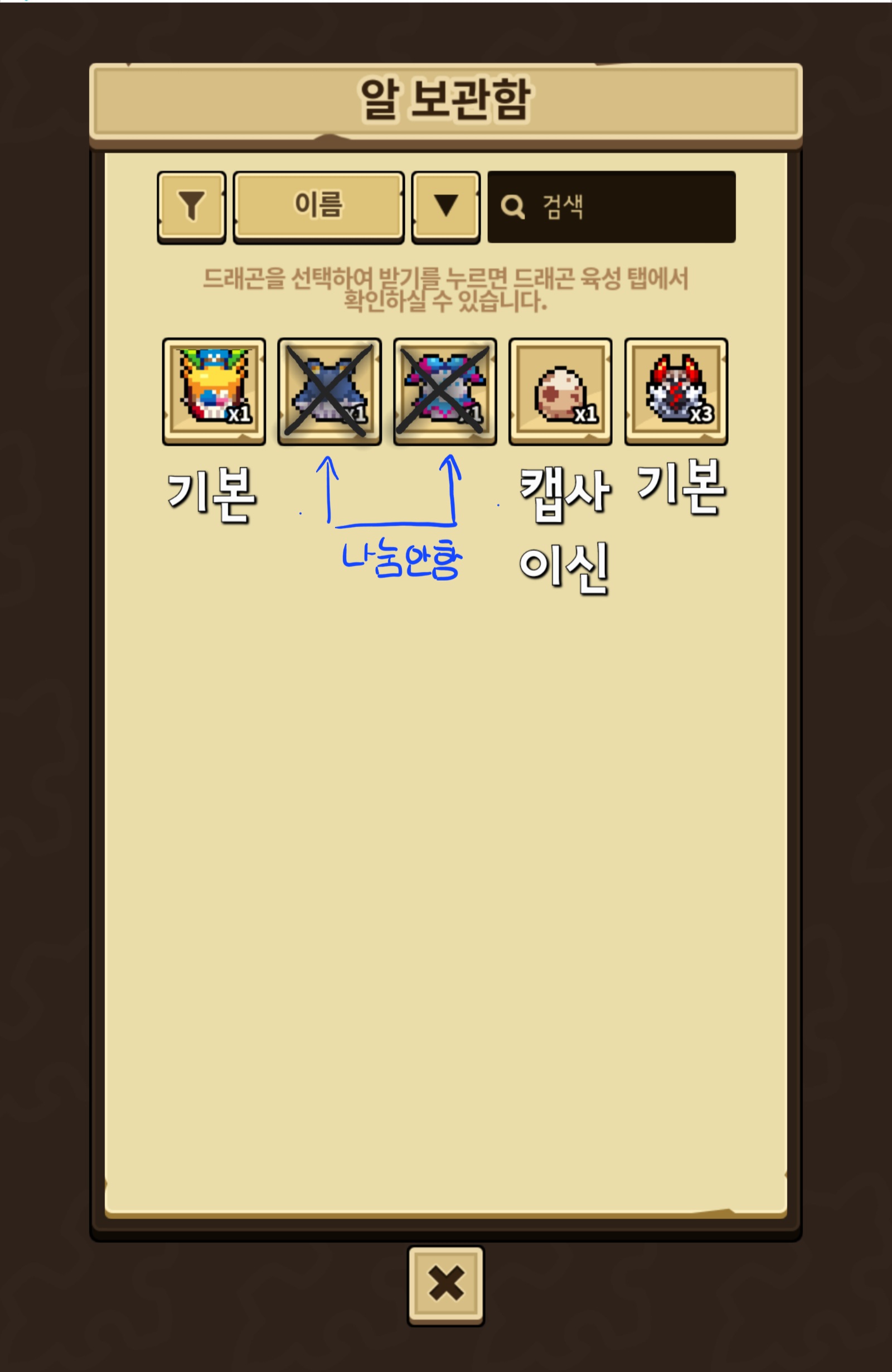This screenshot has height=1372, width=892.
Task: Select the yellow fox-like egg x1
Action: coord(214,391)
